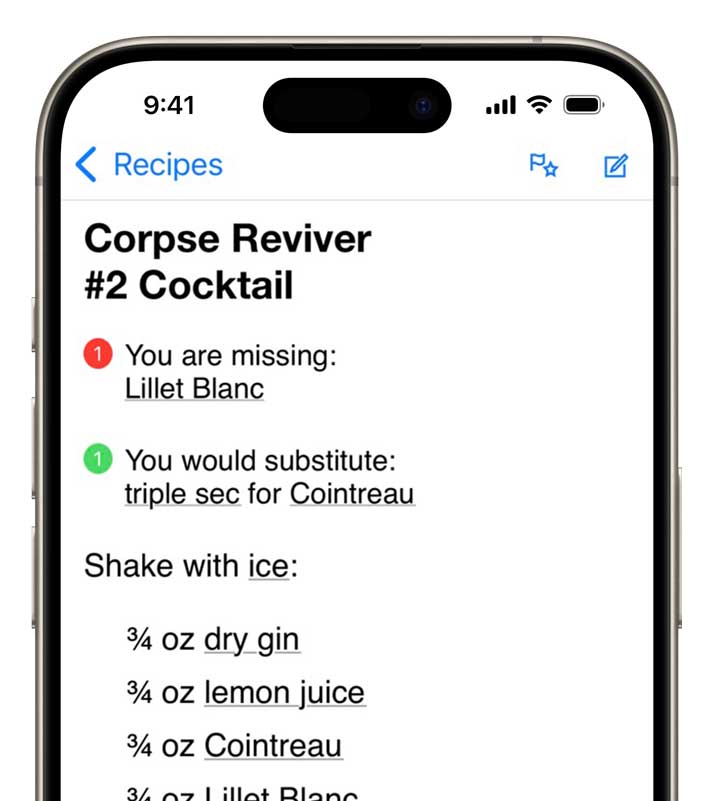Follow the ice link
Image resolution: width=714 pixels, height=801 pixels.
tap(268, 567)
